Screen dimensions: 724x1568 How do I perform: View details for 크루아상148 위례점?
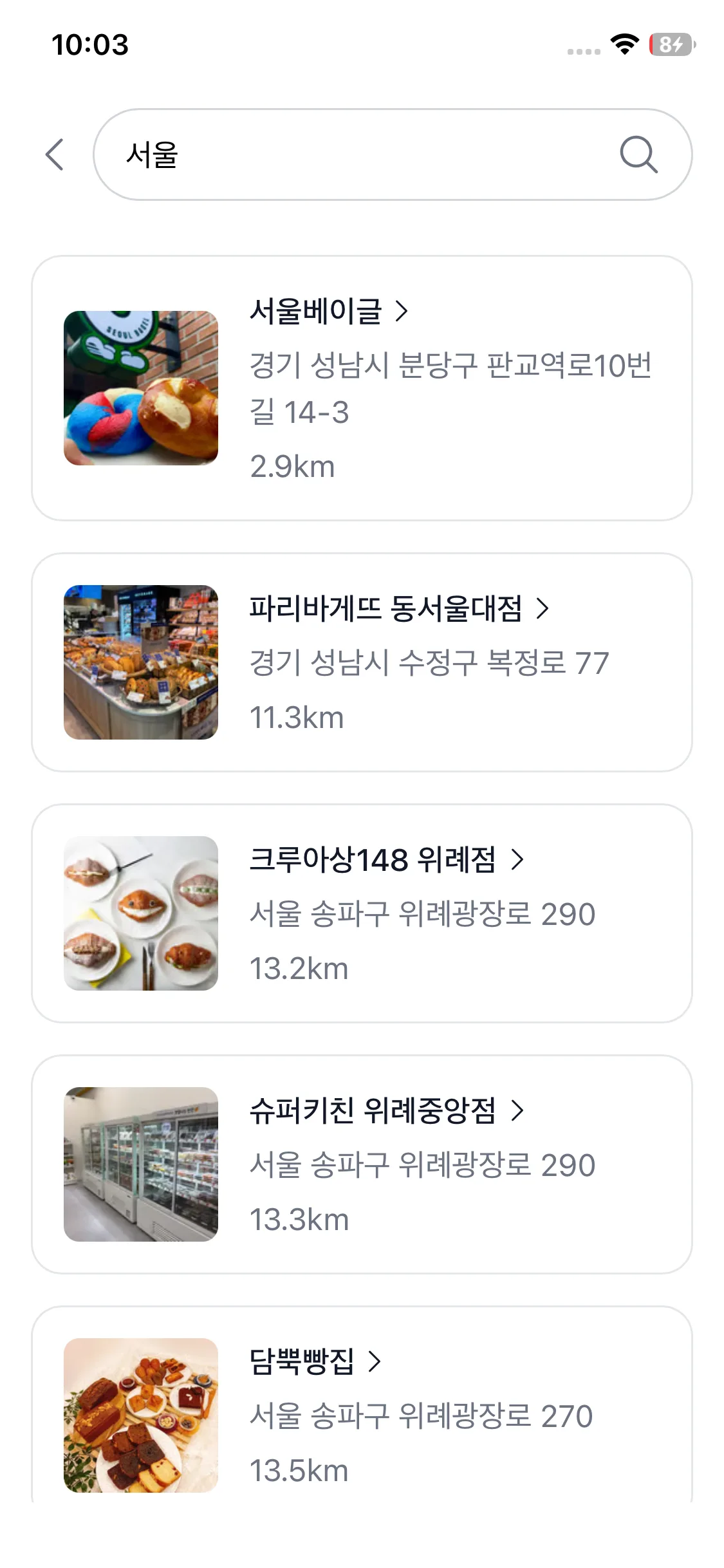362,913
